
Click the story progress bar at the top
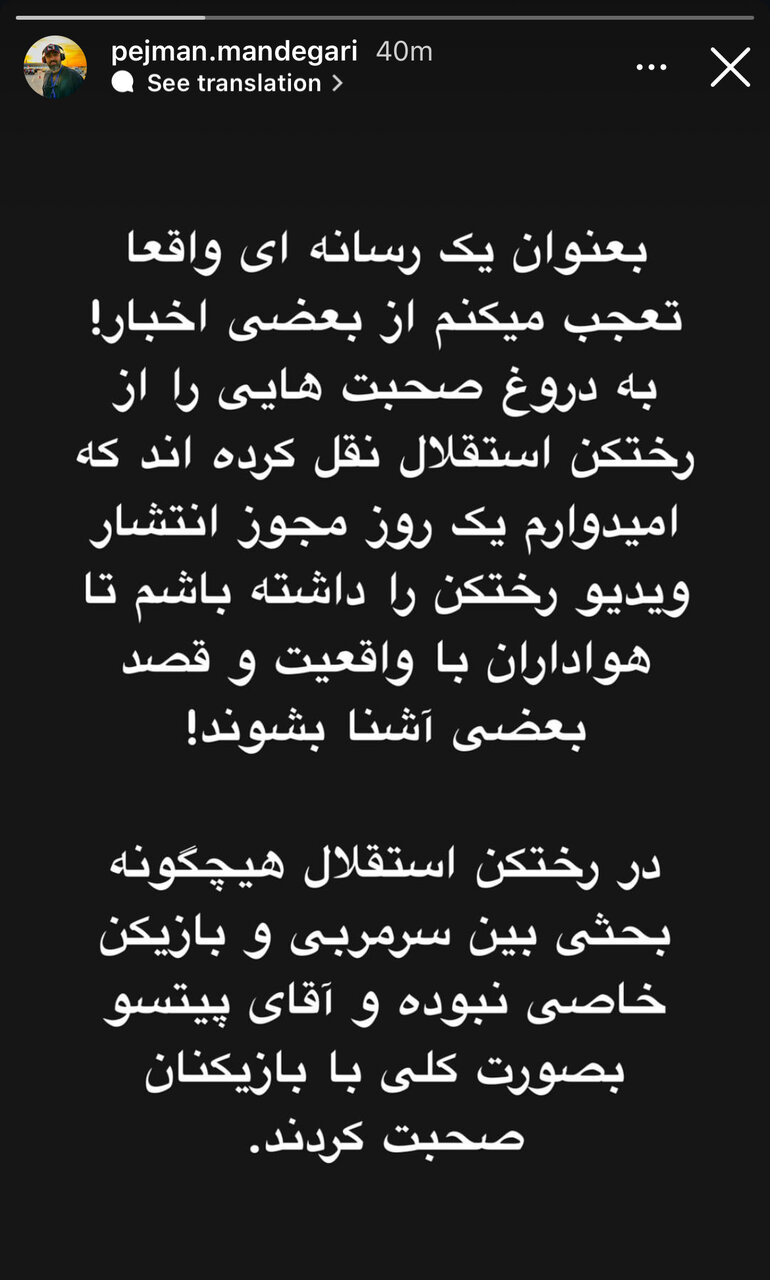pos(385,16)
